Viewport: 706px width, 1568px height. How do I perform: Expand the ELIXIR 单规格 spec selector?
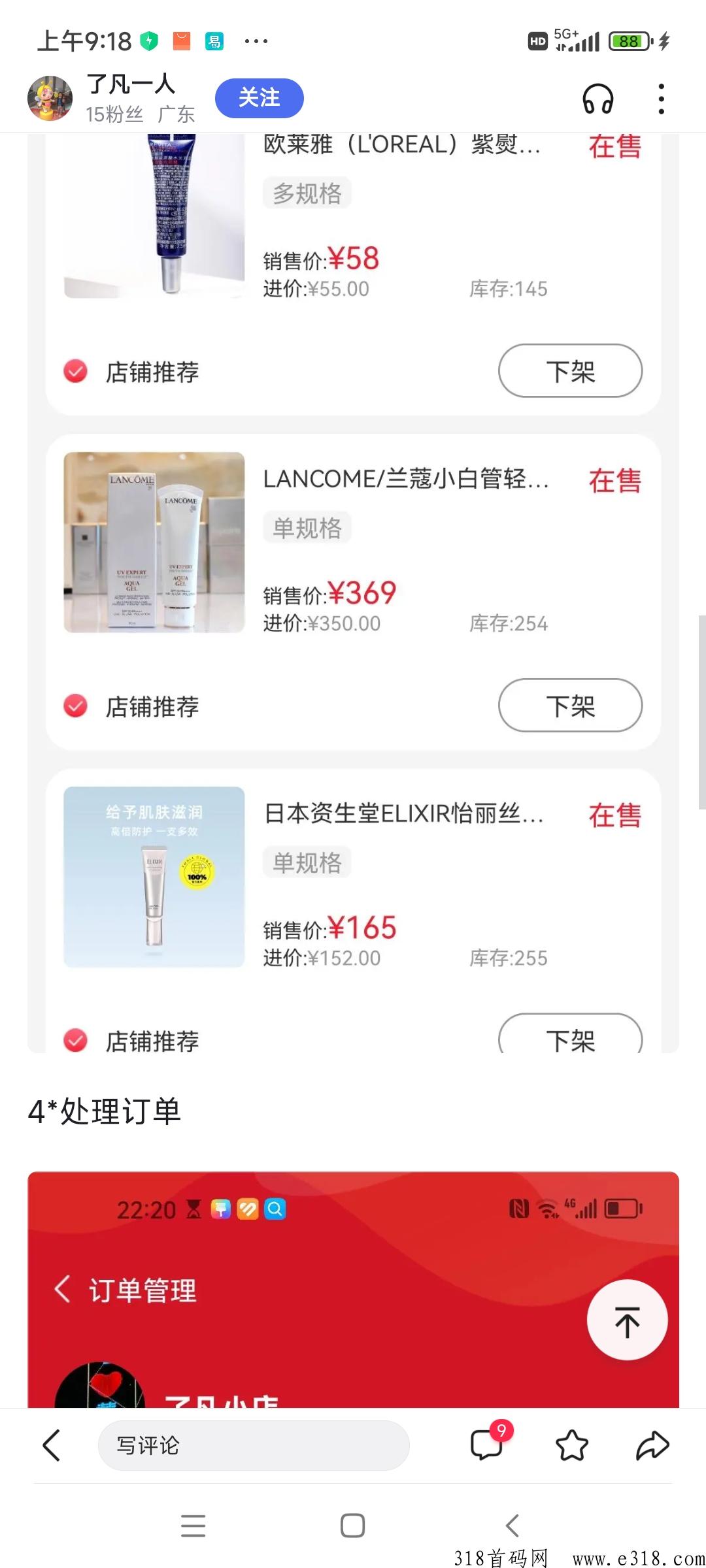click(x=307, y=862)
